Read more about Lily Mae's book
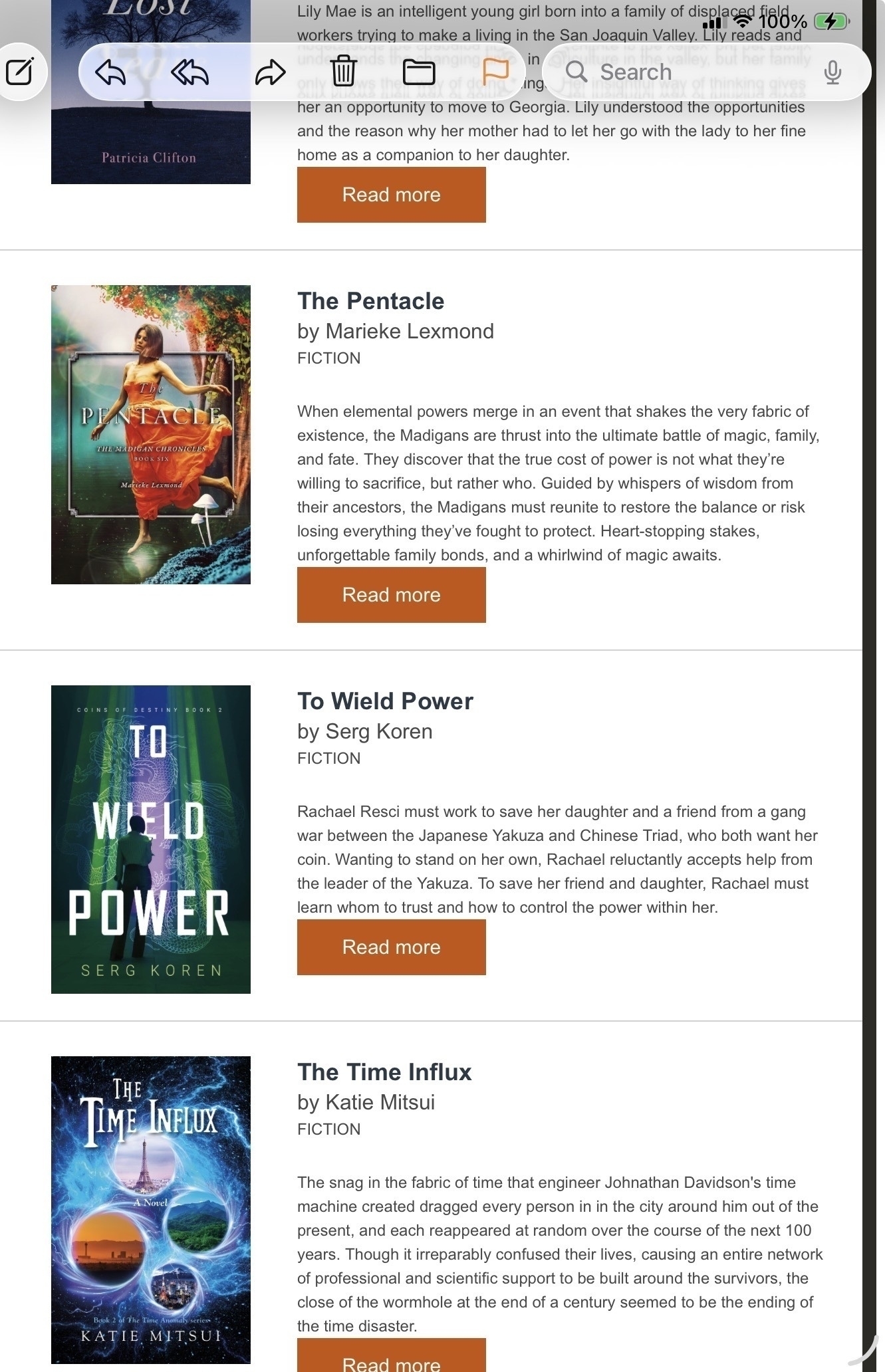The image size is (885, 1372). [391, 195]
